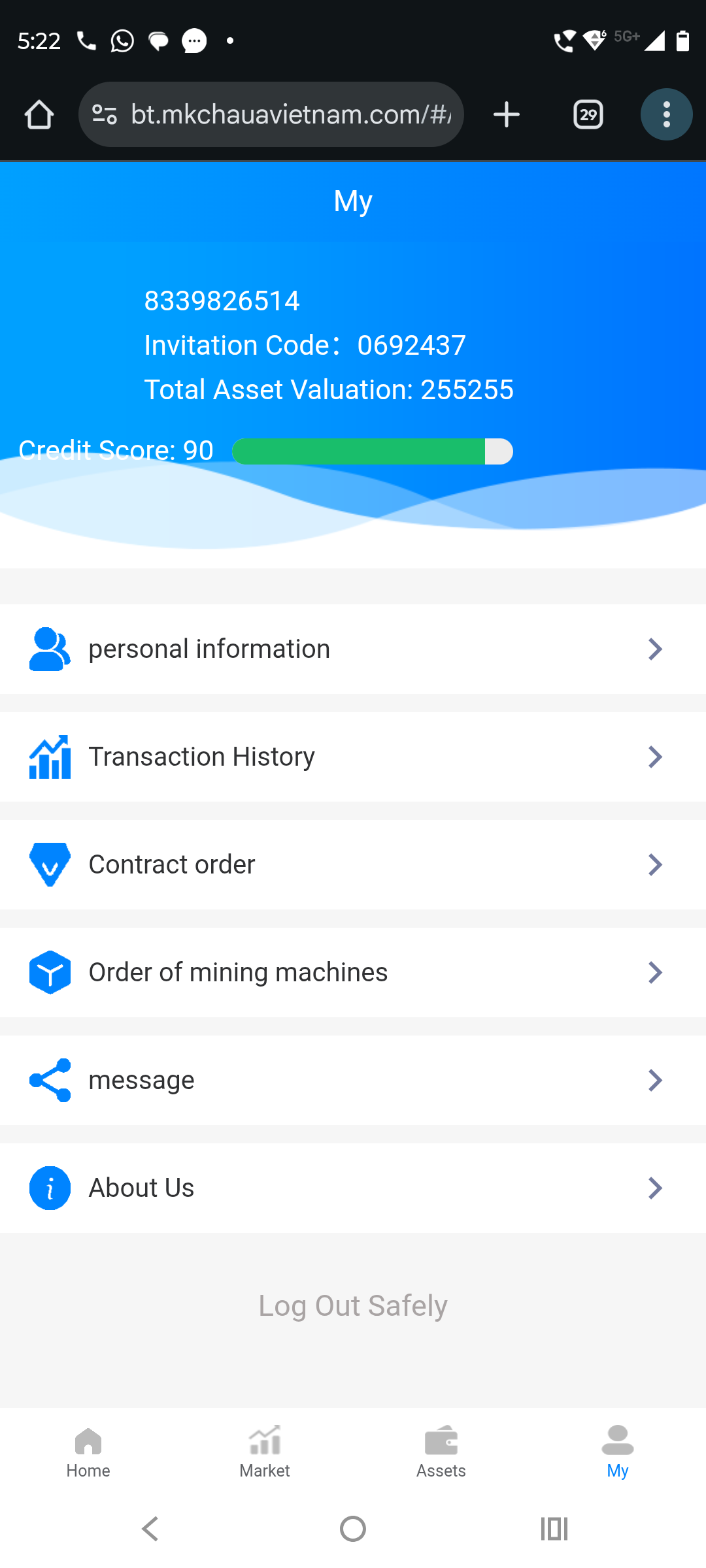Go back with the system back button
This screenshot has width=706, height=1568.
150,1529
